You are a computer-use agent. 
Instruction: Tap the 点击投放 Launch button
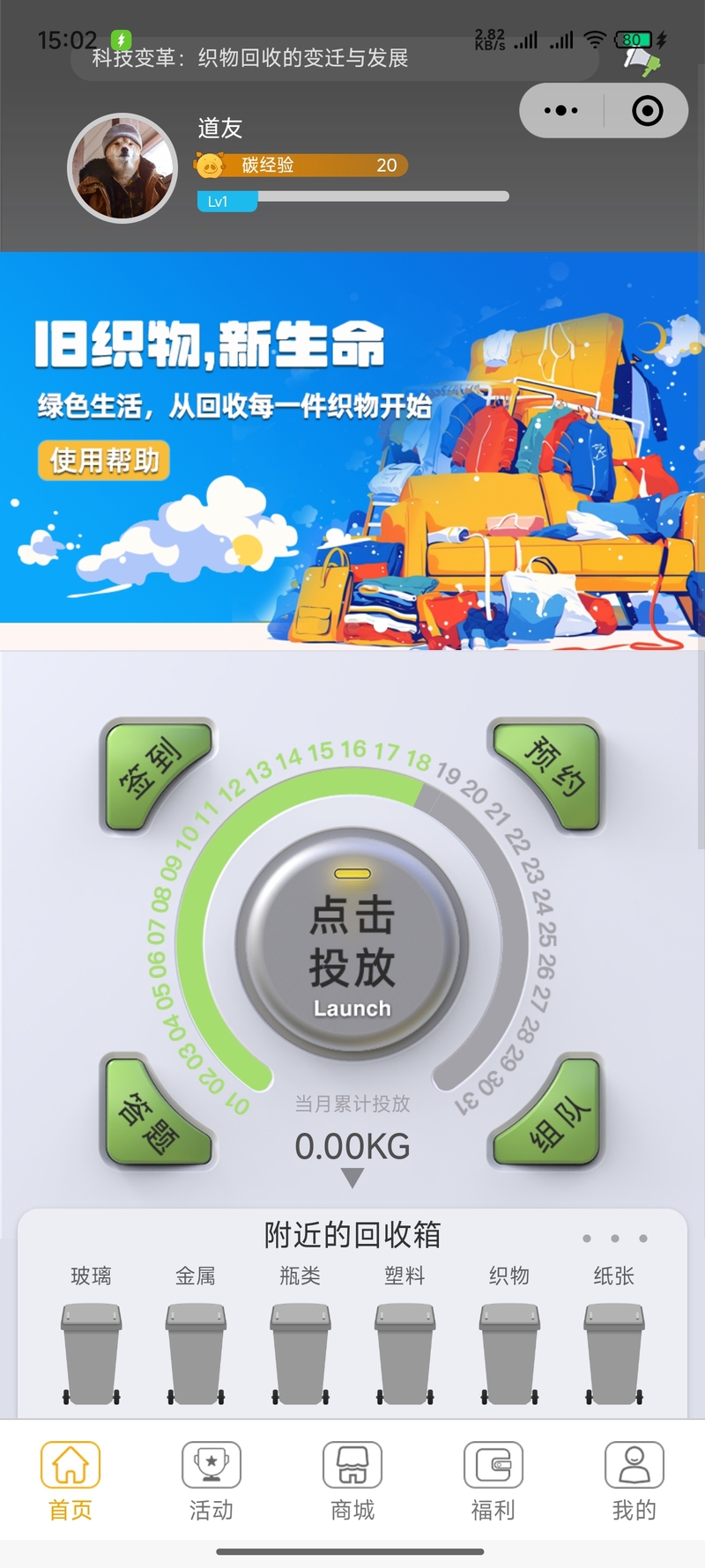pyautogui.click(x=352, y=943)
